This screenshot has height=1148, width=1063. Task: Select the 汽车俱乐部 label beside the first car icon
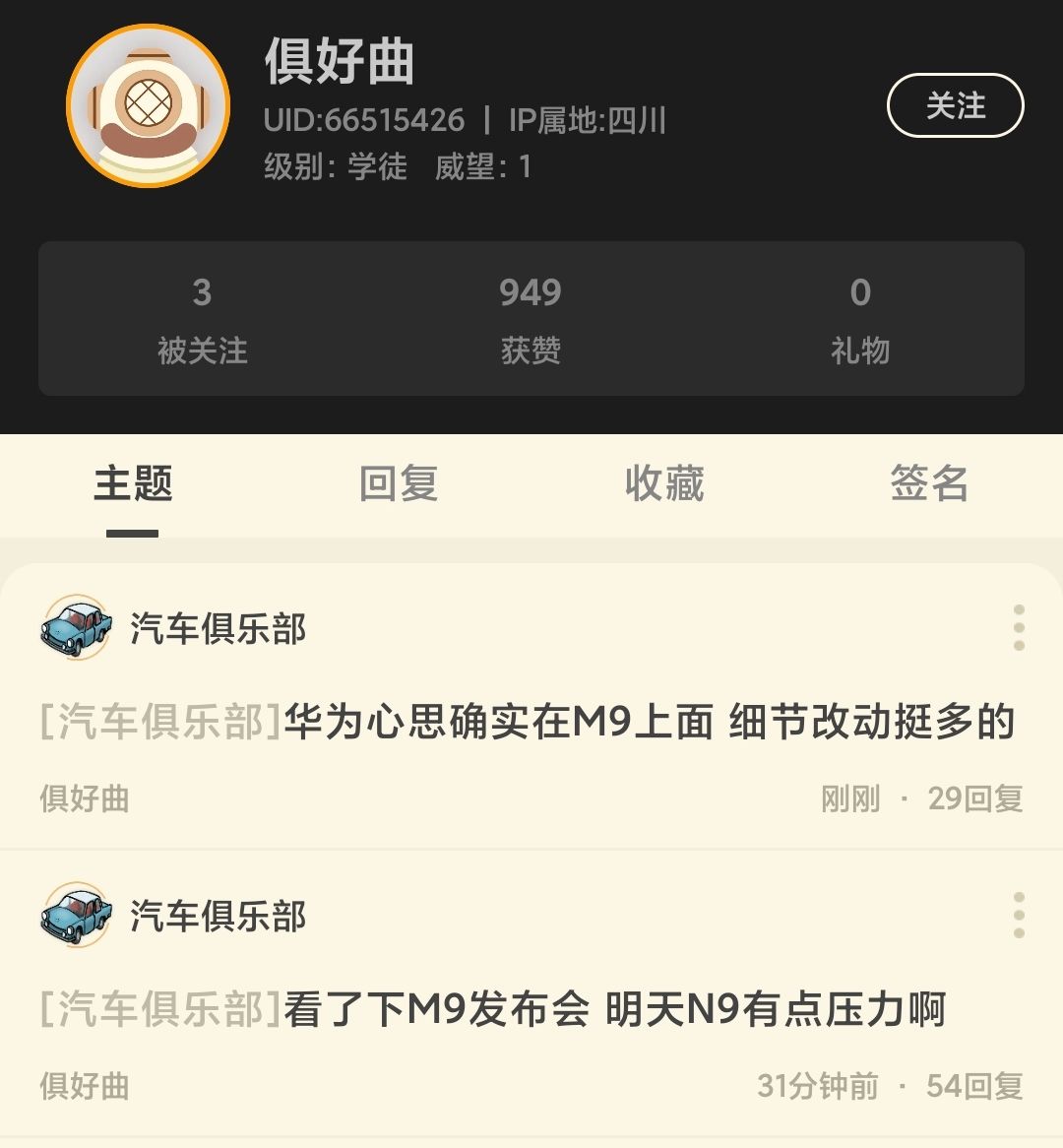[x=217, y=630]
